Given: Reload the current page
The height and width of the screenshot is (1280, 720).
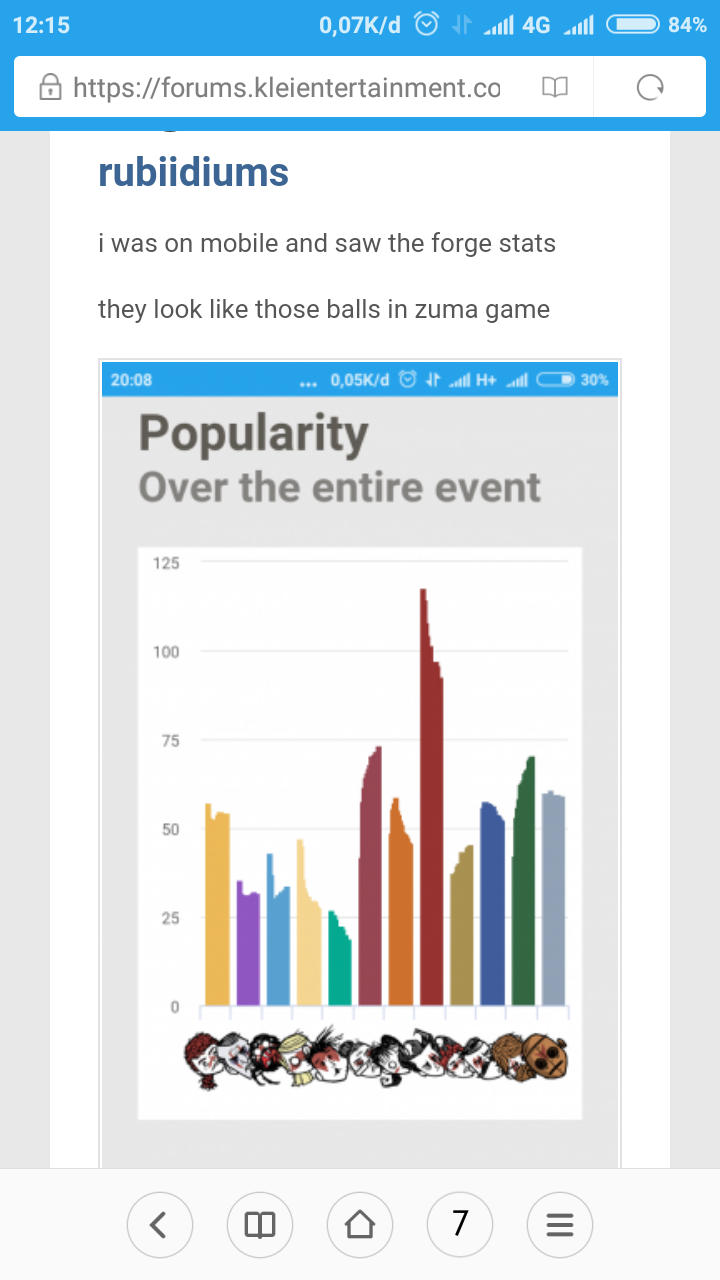Looking at the screenshot, I should tap(650, 88).
